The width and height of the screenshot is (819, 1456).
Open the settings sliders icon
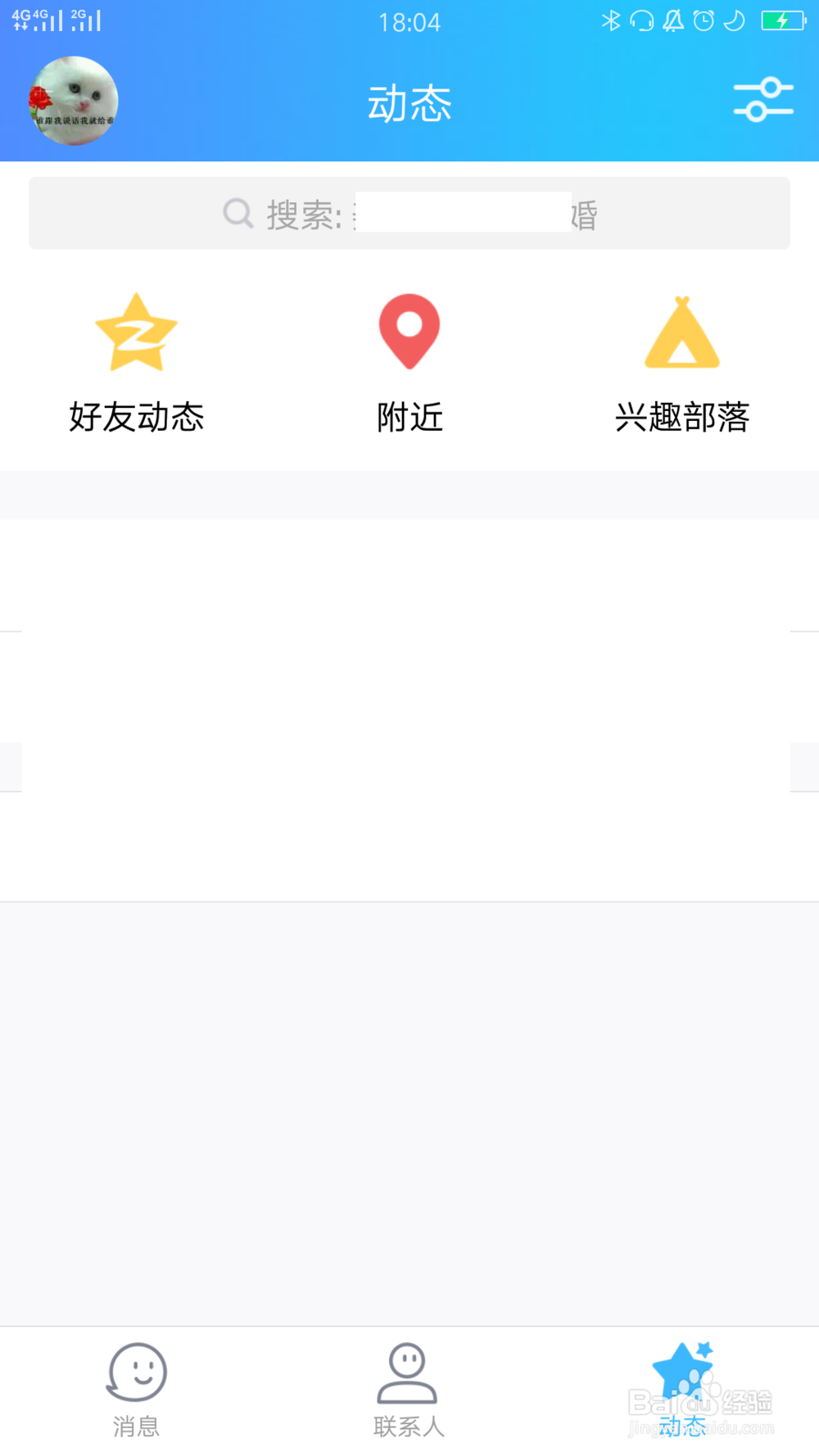coord(762,100)
